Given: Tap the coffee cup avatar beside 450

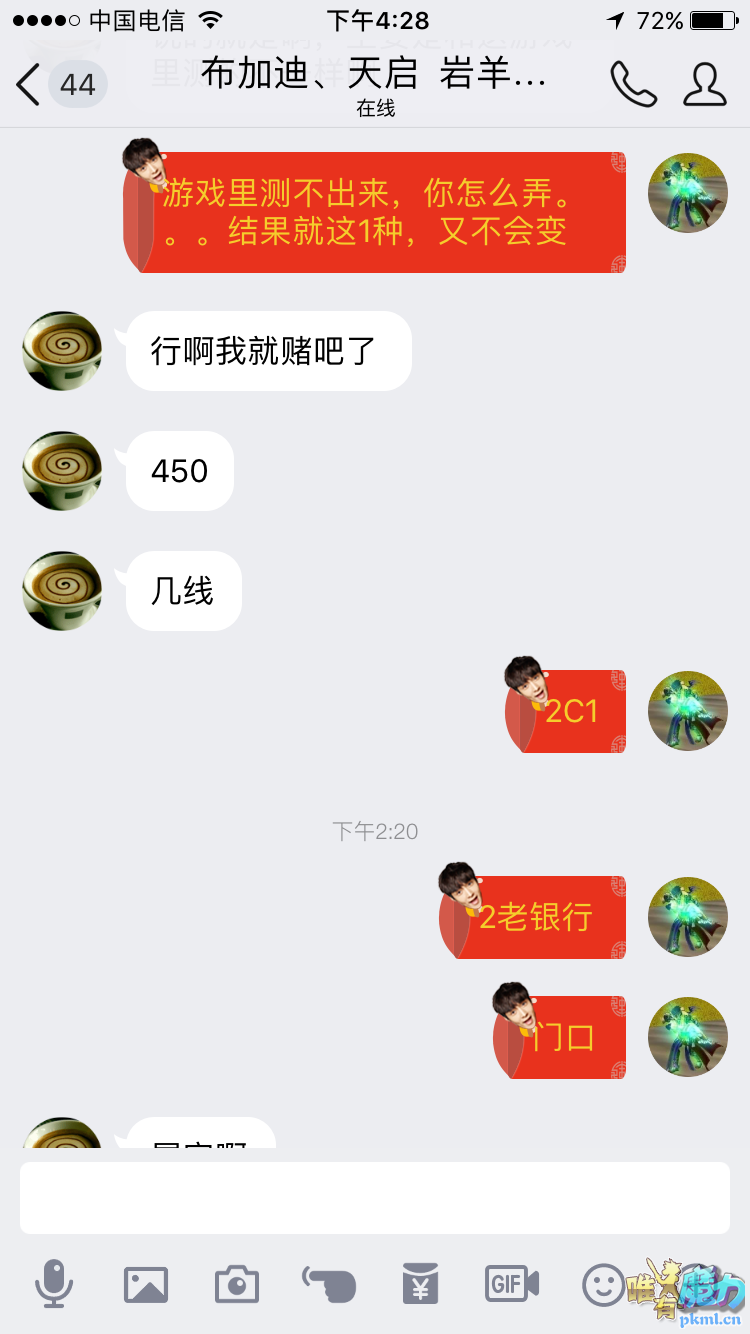Looking at the screenshot, I should tap(62, 471).
